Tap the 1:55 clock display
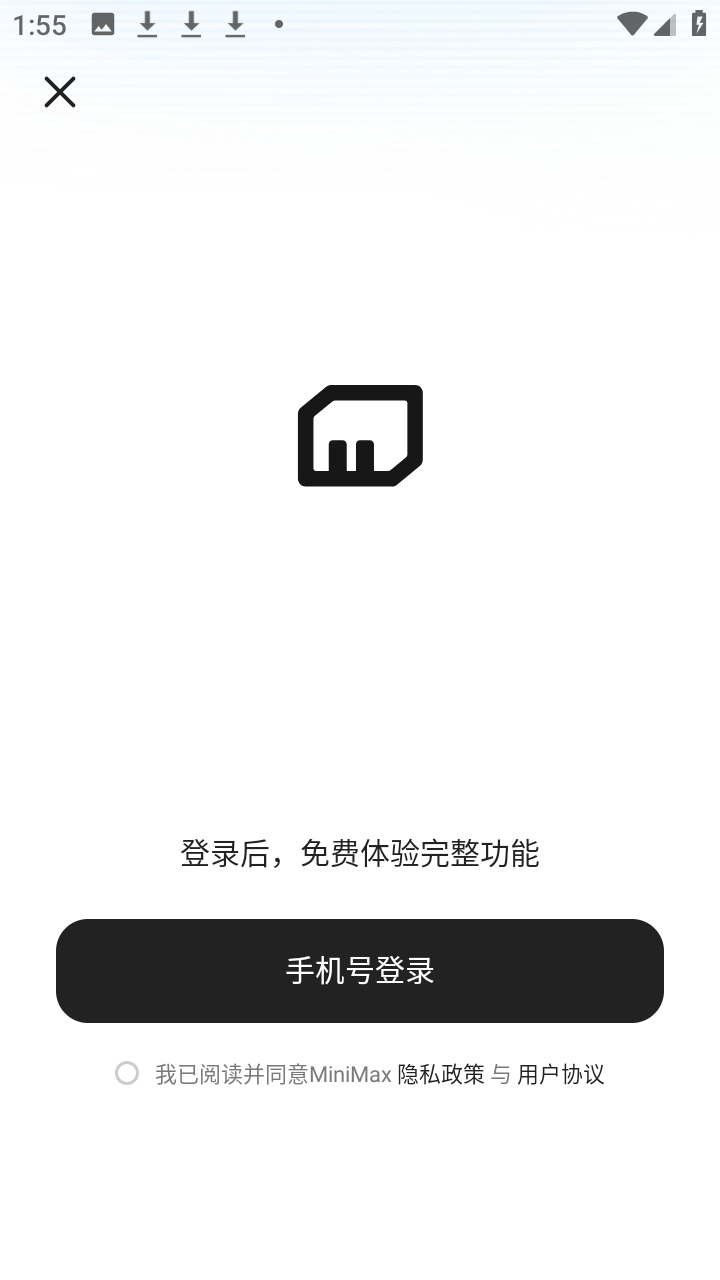Viewport: 720px width, 1280px height. 40,24
